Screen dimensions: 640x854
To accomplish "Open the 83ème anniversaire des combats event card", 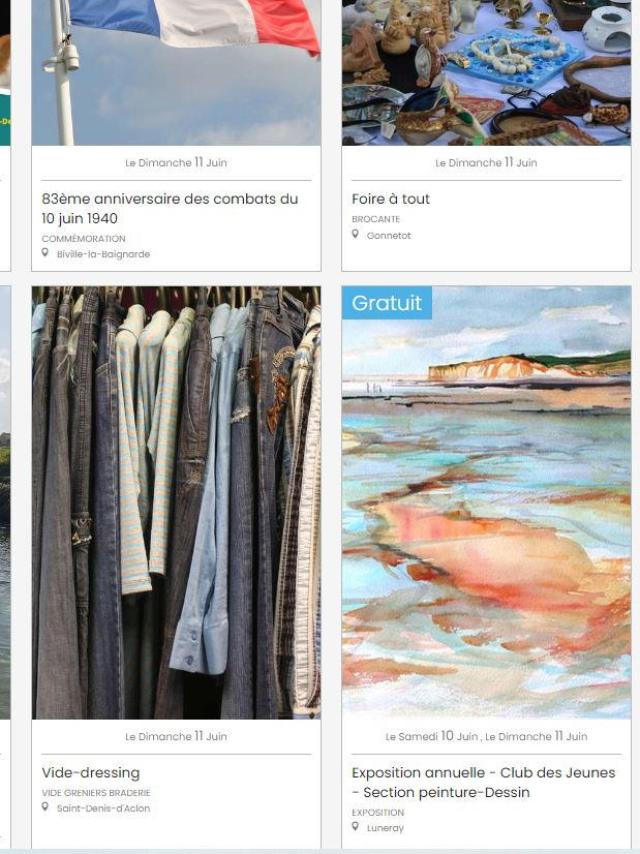I will 170,208.
